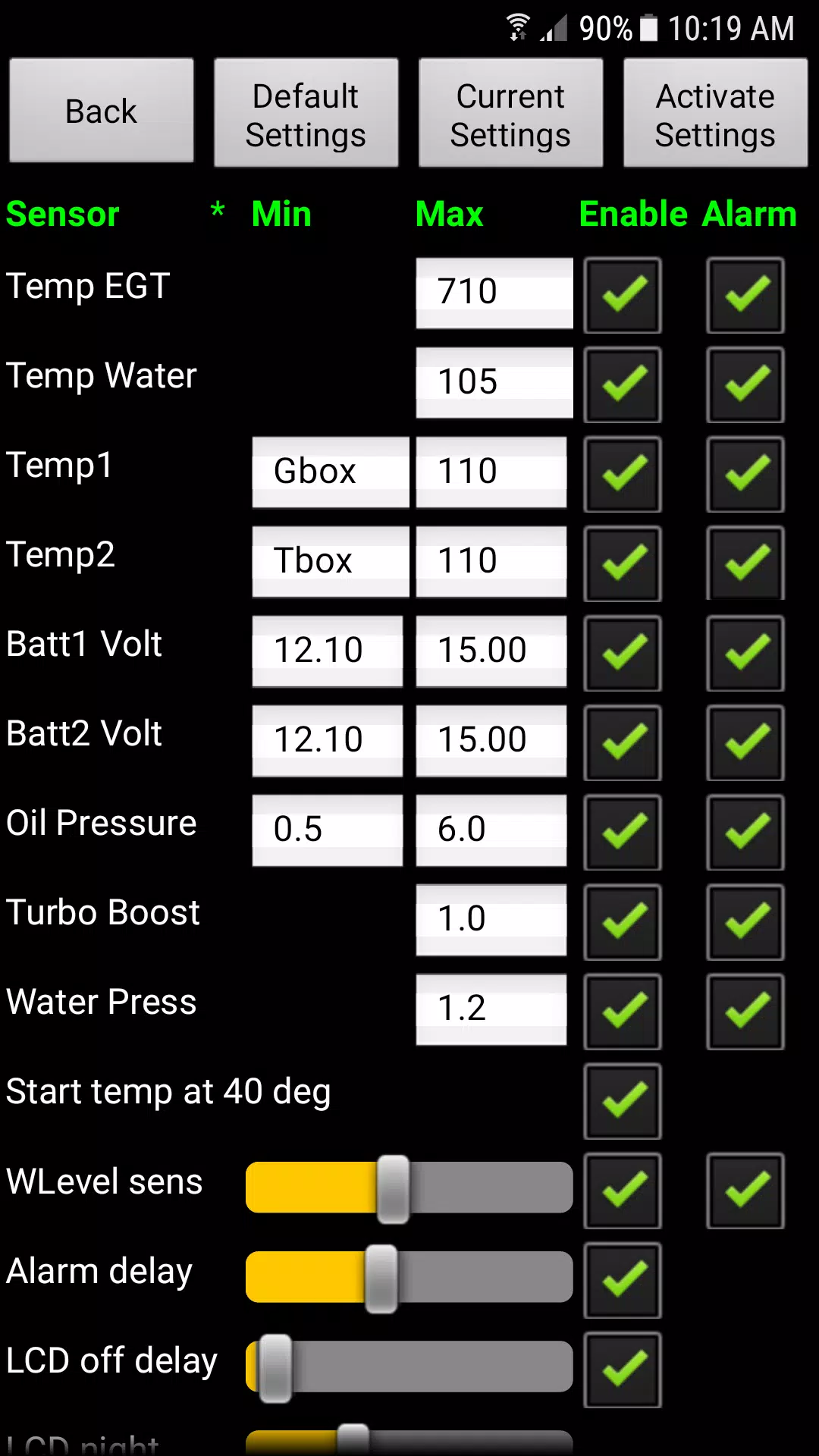
Task: Uncheck the LCD off delay checkbox
Action: [x=623, y=1369]
